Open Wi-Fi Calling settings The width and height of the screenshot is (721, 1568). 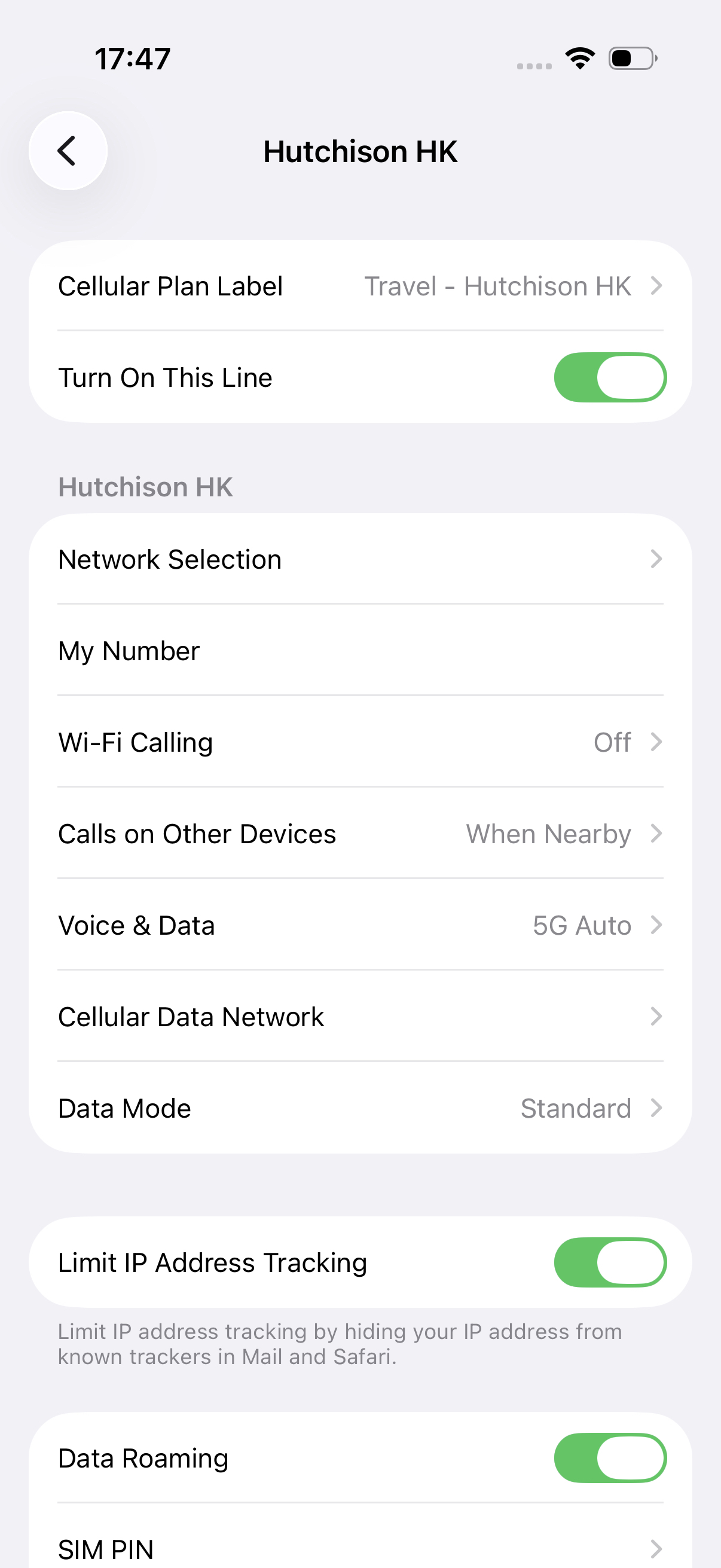[x=359, y=742]
